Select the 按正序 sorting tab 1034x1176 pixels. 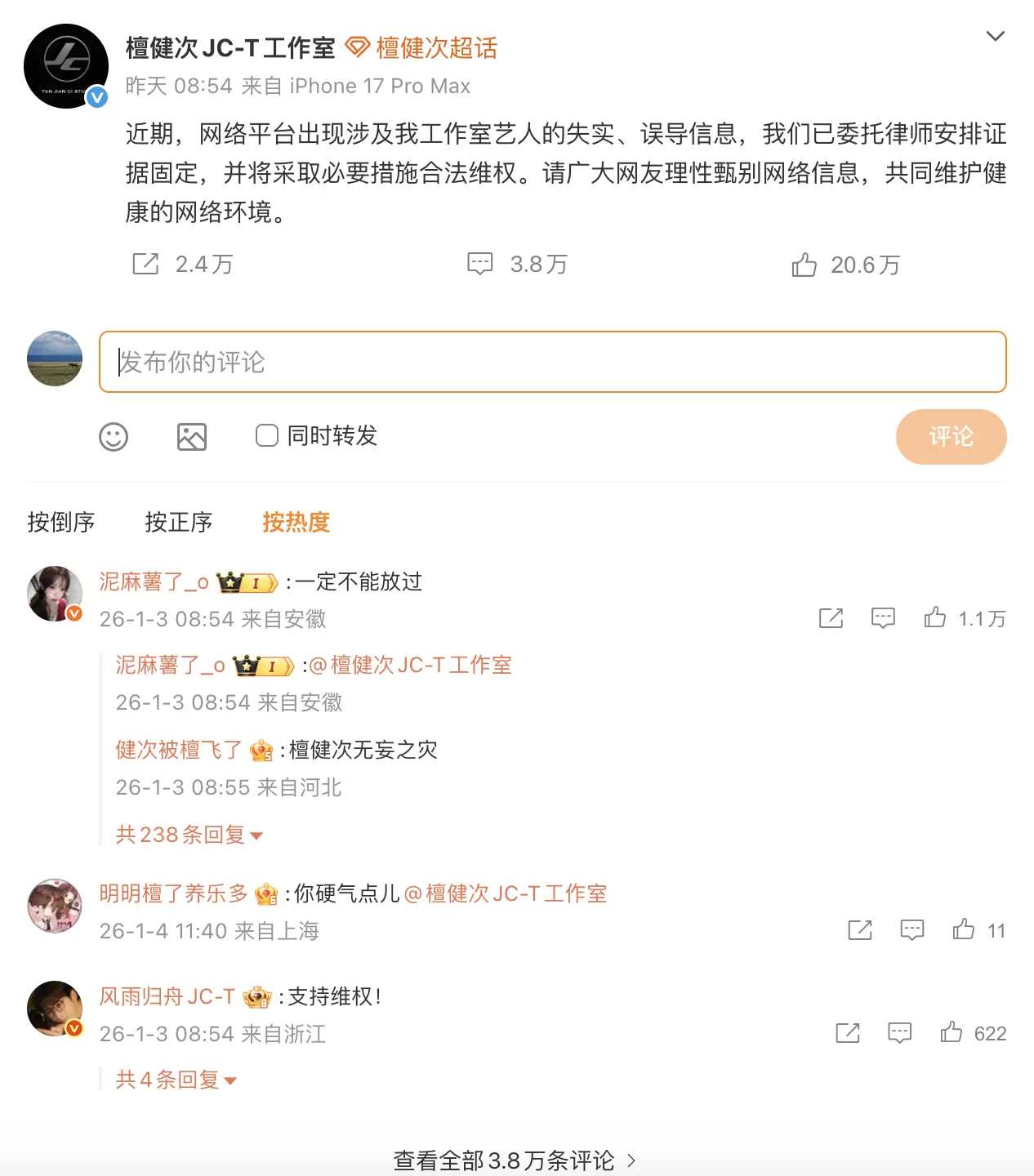(178, 522)
